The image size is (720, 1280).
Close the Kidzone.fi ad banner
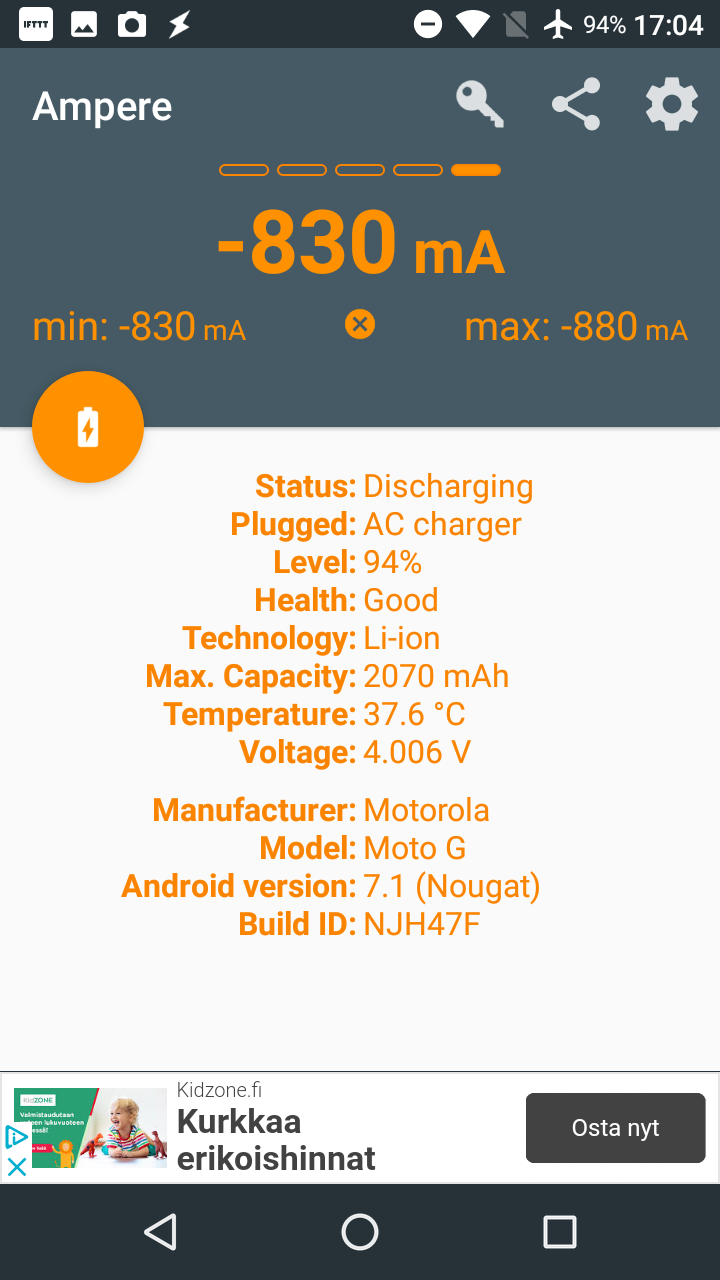click(x=17, y=1166)
